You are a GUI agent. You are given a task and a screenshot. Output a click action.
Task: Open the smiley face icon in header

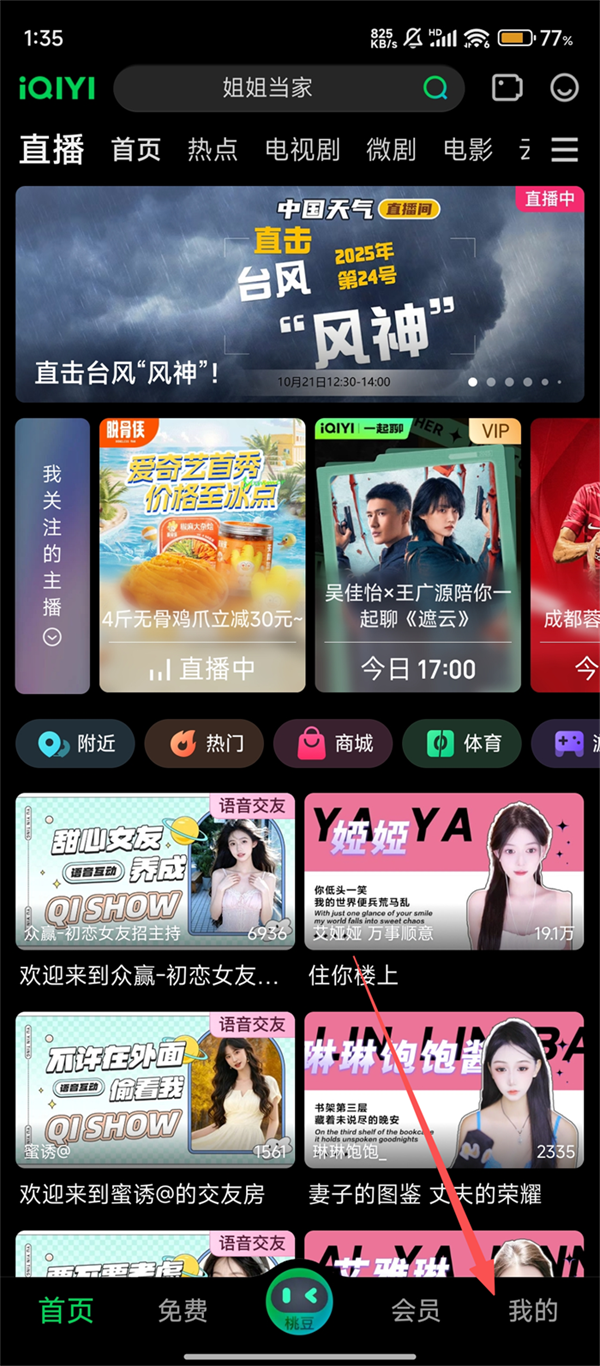(565, 88)
